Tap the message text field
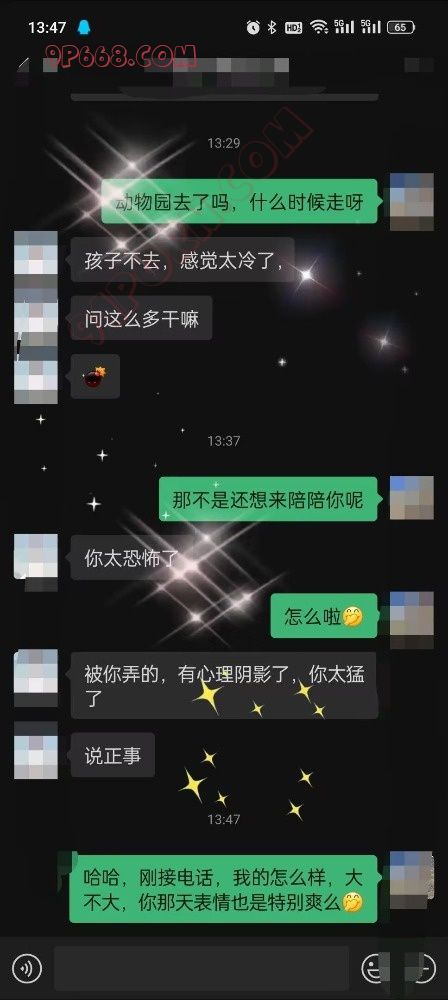448x1000 pixels. [201, 968]
